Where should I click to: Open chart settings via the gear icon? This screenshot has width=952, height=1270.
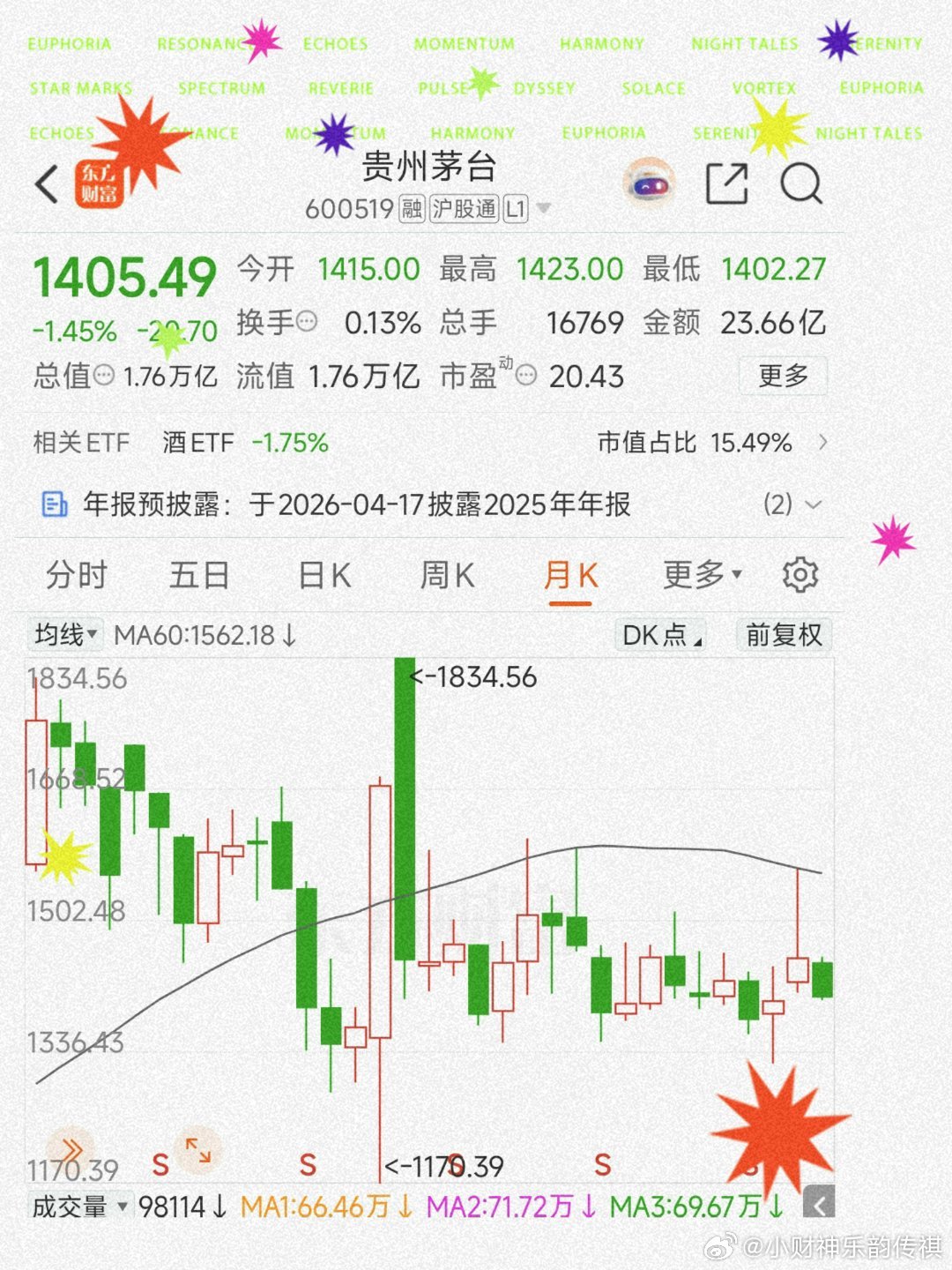[800, 574]
